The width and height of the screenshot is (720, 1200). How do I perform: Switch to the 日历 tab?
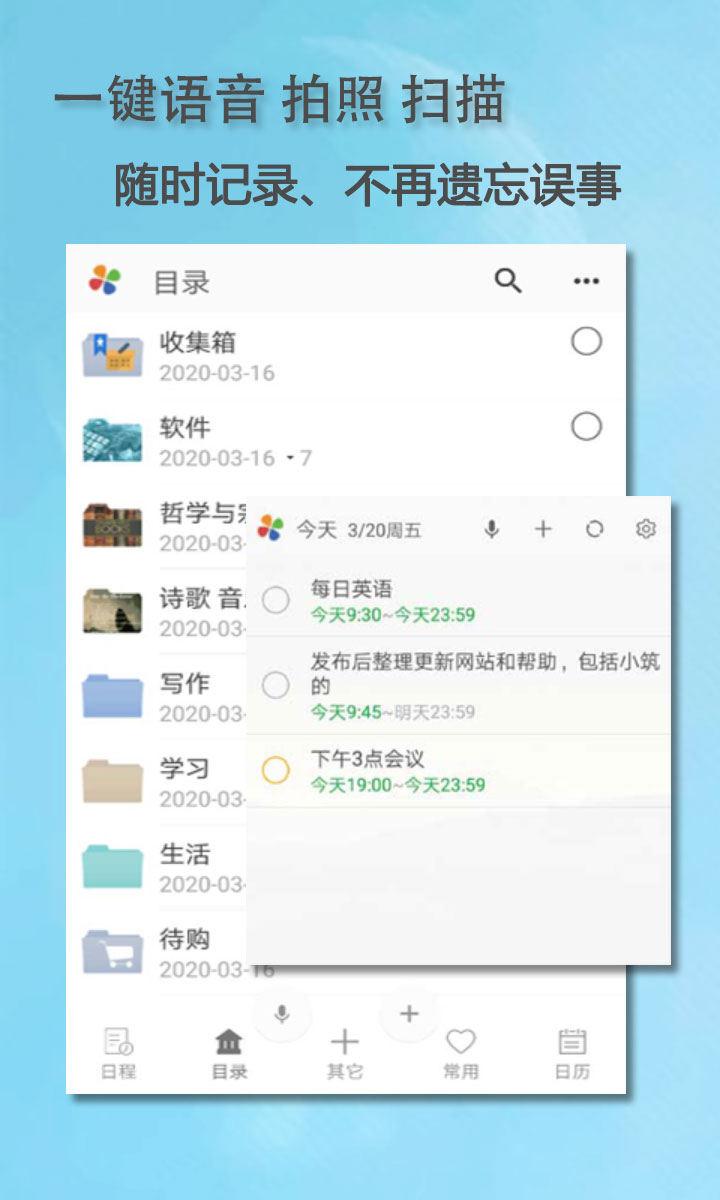570,1055
